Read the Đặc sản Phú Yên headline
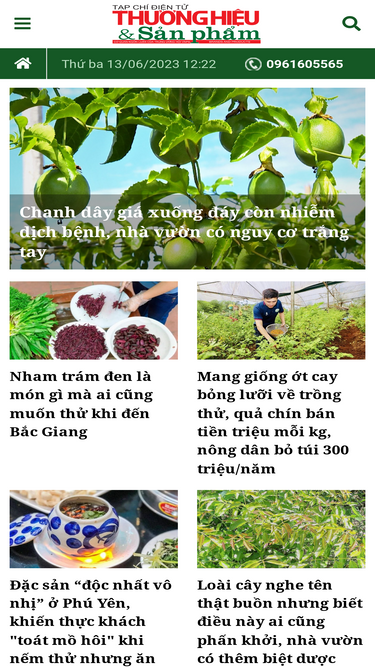The image size is (375, 667). (x=91, y=622)
